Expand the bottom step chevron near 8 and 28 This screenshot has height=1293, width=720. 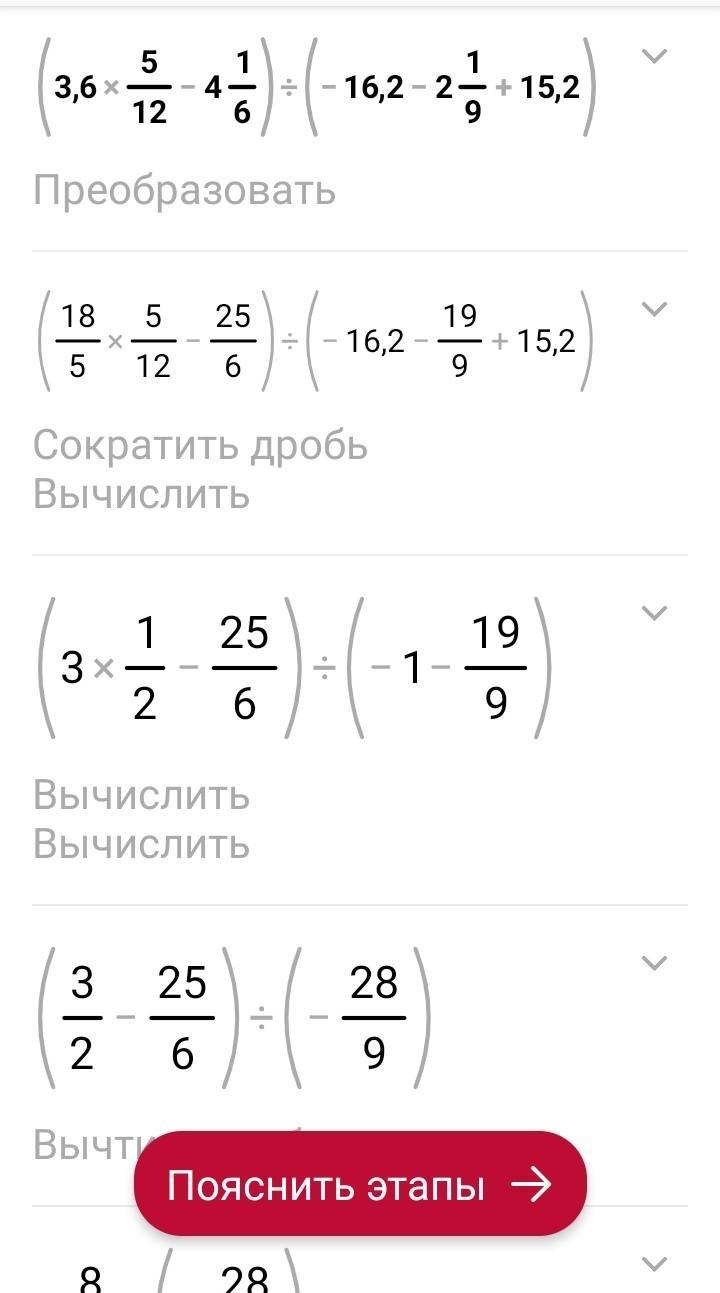point(654,1263)
